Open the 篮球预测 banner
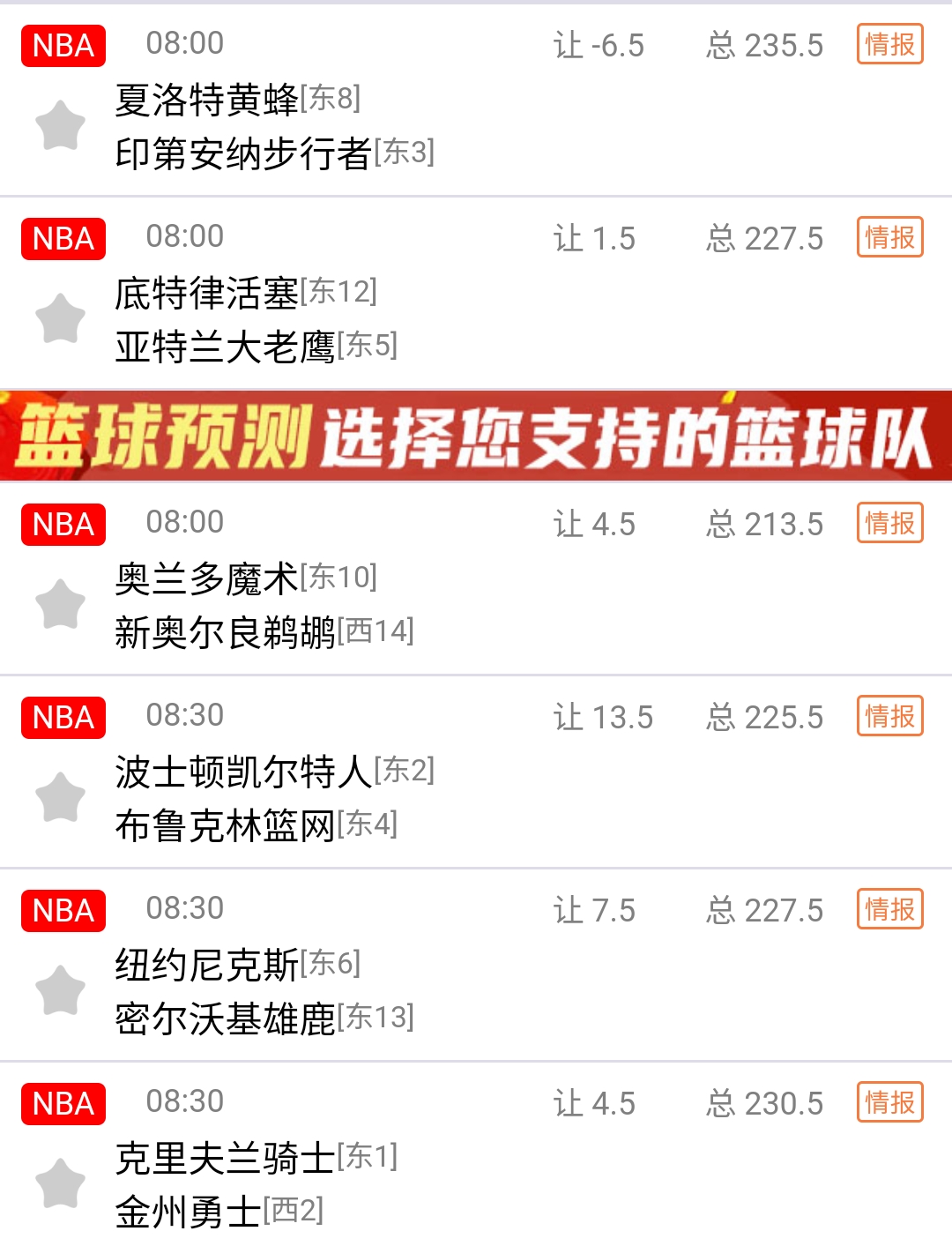This screenshot has height=1246, width=952. click(476, 436)
